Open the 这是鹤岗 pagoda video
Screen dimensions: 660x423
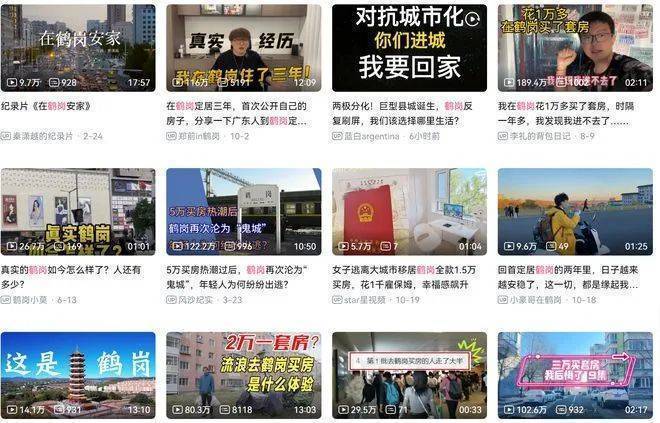pyautogui.click(x=78, y=375)
